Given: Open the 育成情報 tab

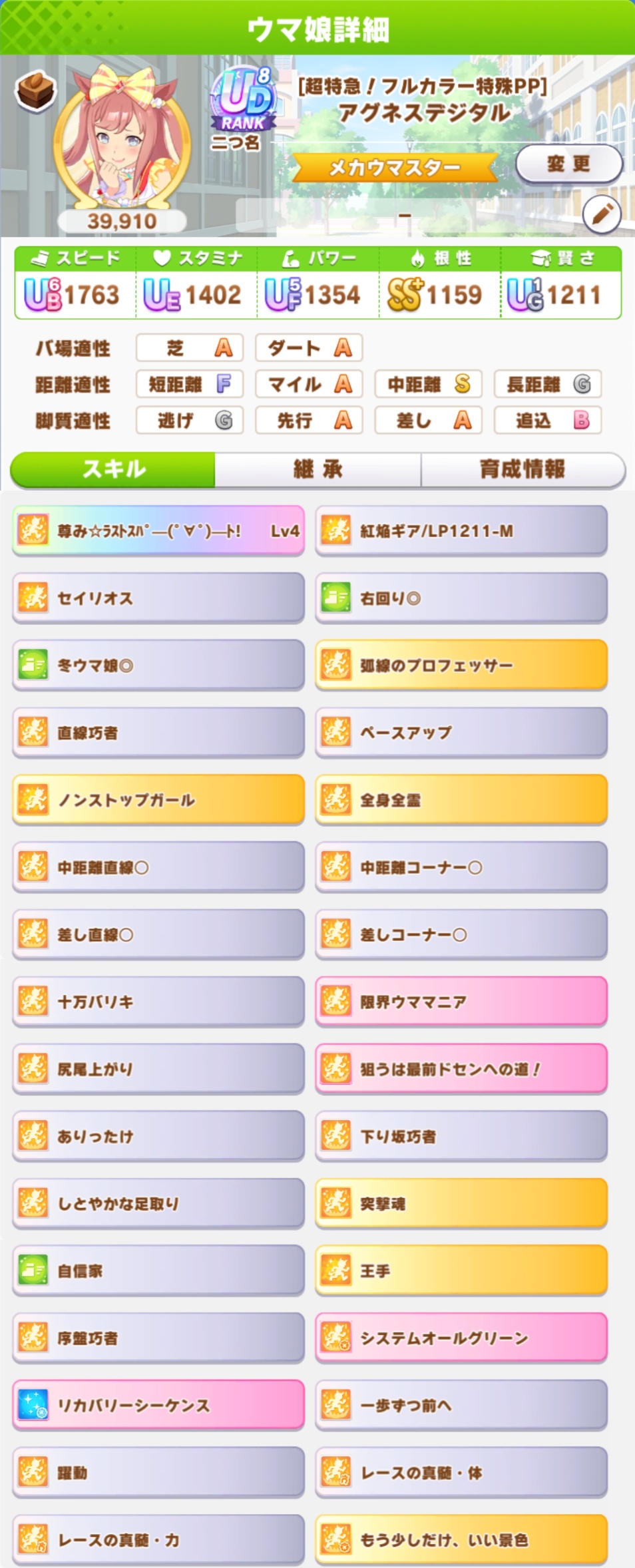Looking at the screenshot, I should pos(523,469).
